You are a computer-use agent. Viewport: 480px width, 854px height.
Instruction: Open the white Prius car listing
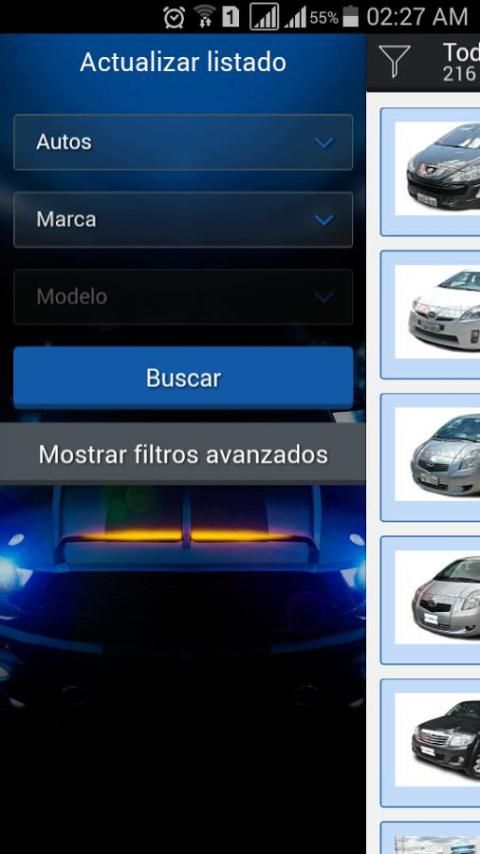point(430,314)
